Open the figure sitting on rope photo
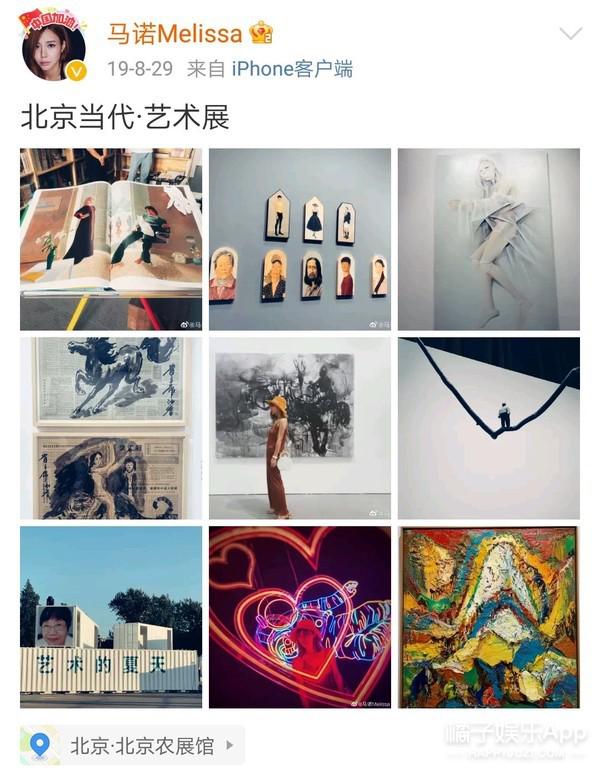600x774 pixels. pos(488,428)
